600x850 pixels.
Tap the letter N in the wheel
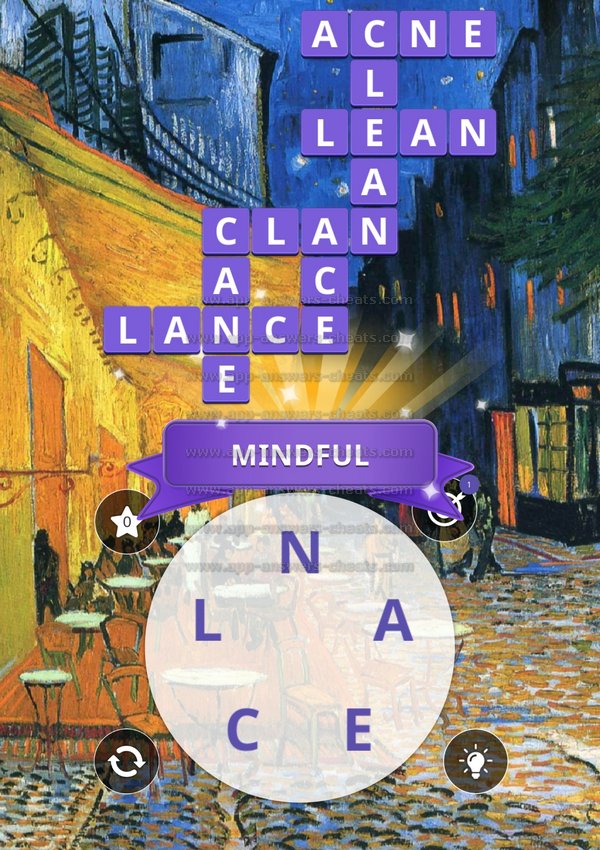[297, 549]
